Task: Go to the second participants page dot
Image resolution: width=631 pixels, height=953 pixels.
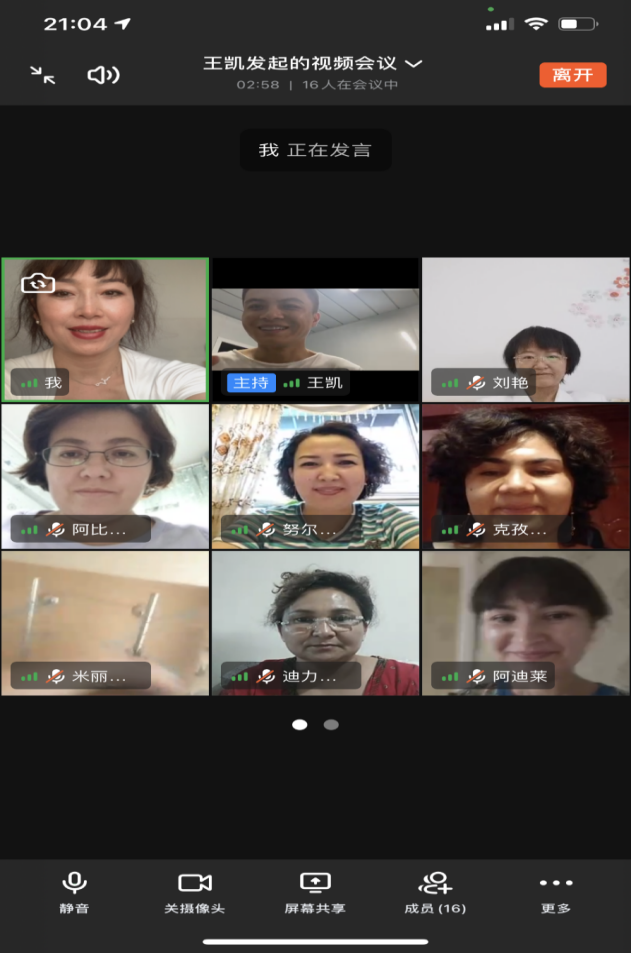Action: coord(331,725)
